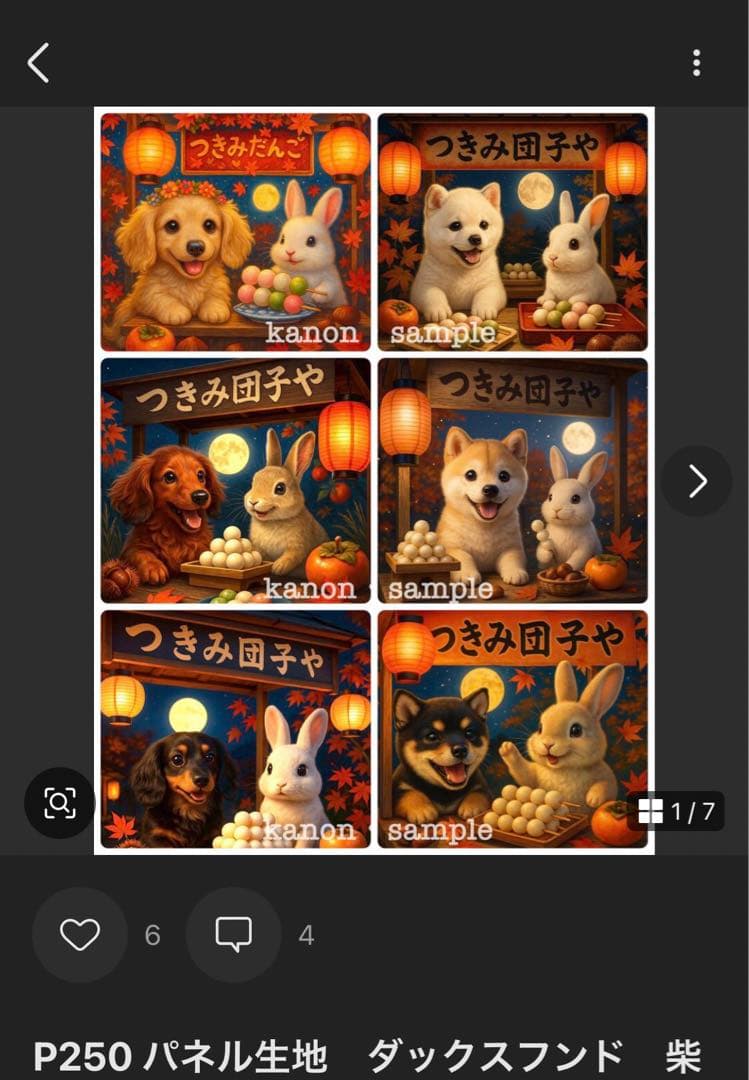Tap the white Shiba puppy panel
The width and height of the screenshot is (749, 1080).
(512, 230)
